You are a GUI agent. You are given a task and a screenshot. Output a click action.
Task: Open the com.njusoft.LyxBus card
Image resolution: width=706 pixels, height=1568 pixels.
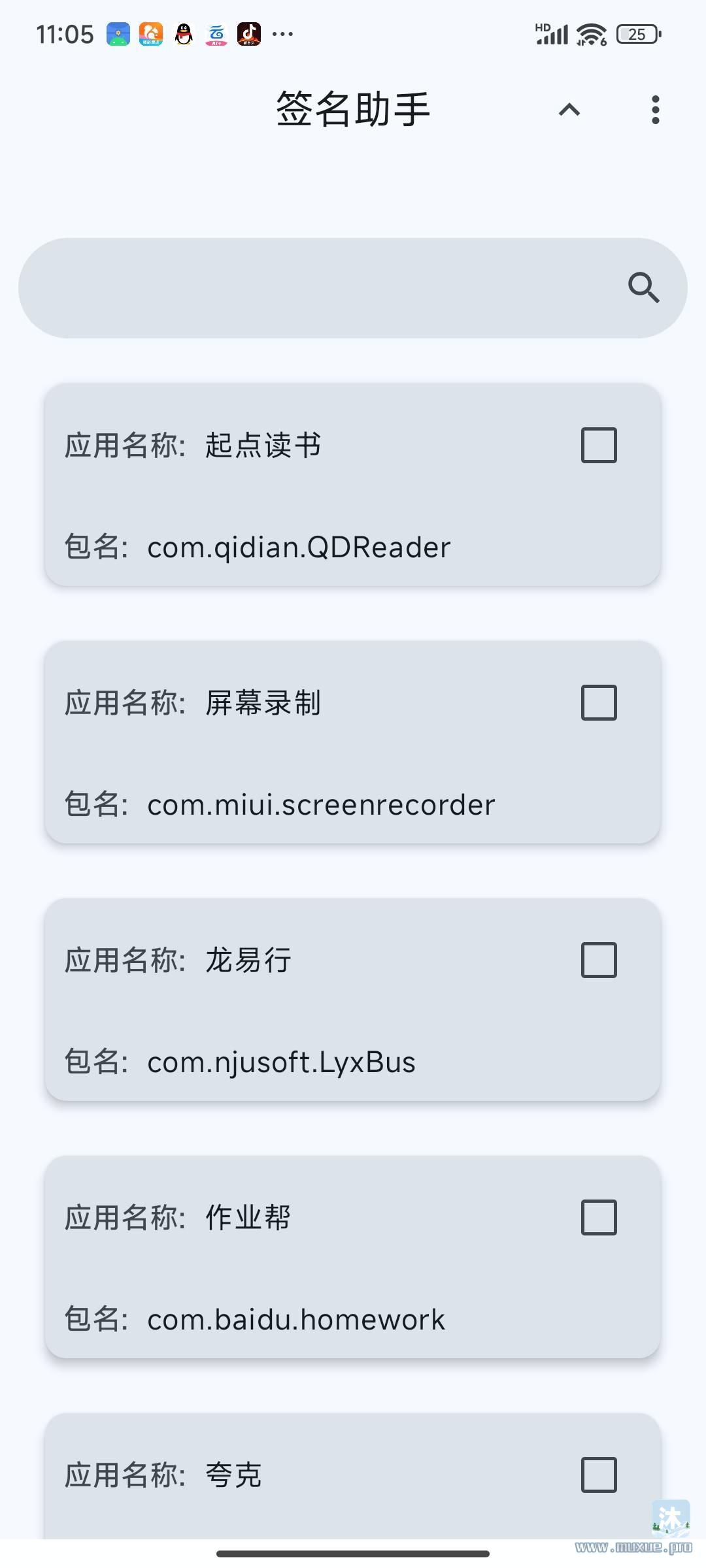(353, 1000)
